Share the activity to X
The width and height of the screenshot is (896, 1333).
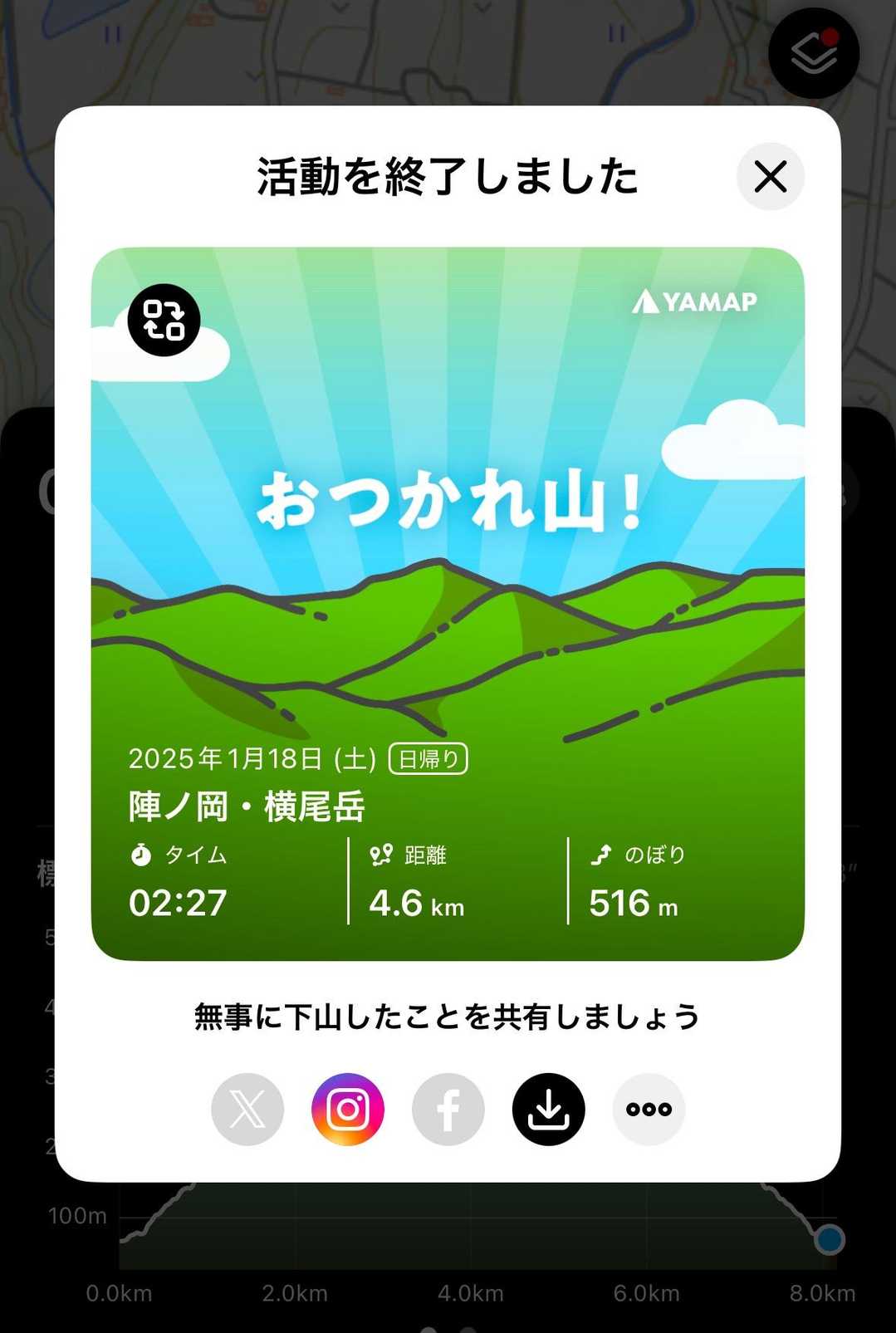[247, 1109]
